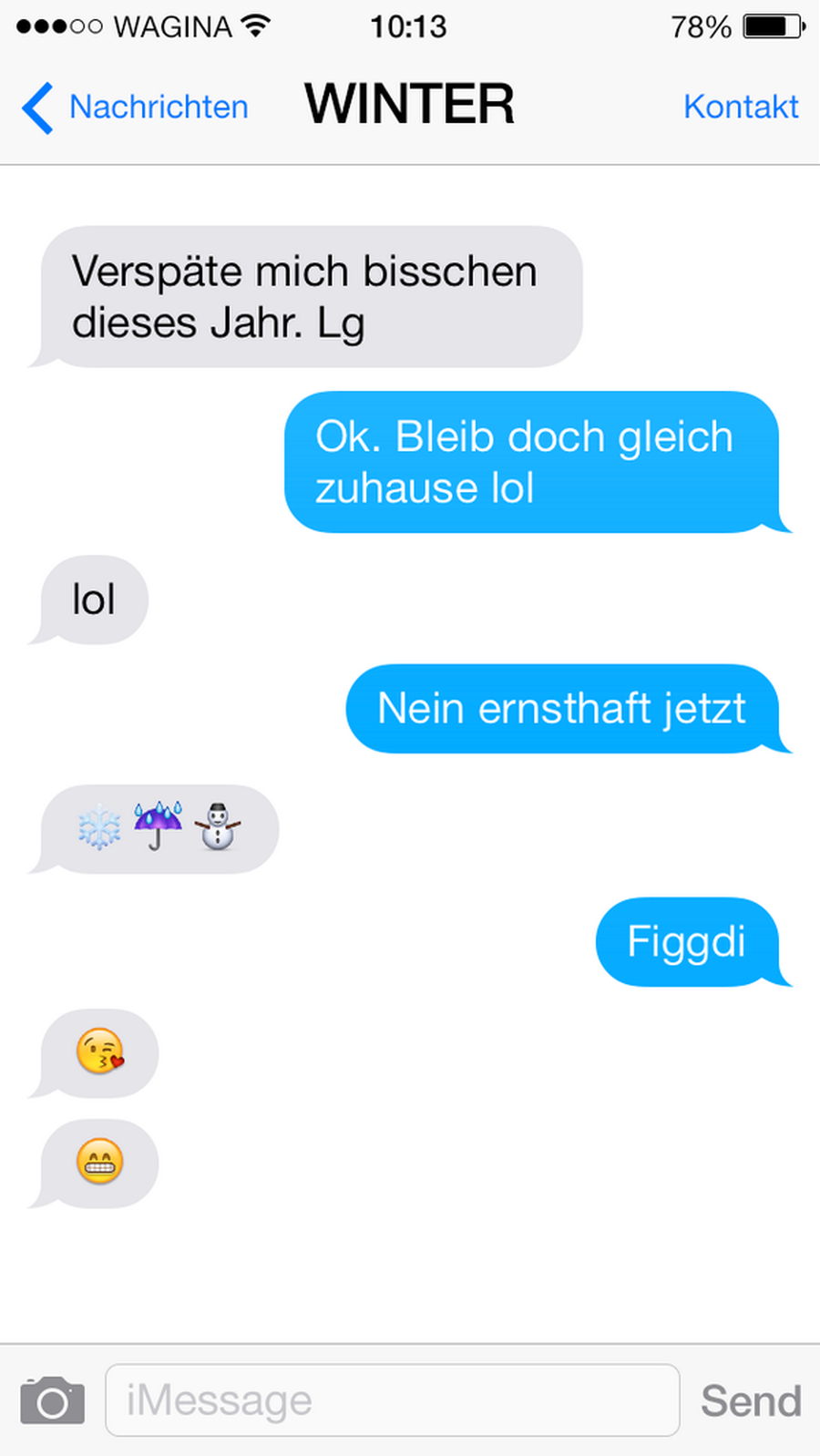Tap the Send button
This screenshot has width=820, height=1456.
click(x=751, y=1400)
